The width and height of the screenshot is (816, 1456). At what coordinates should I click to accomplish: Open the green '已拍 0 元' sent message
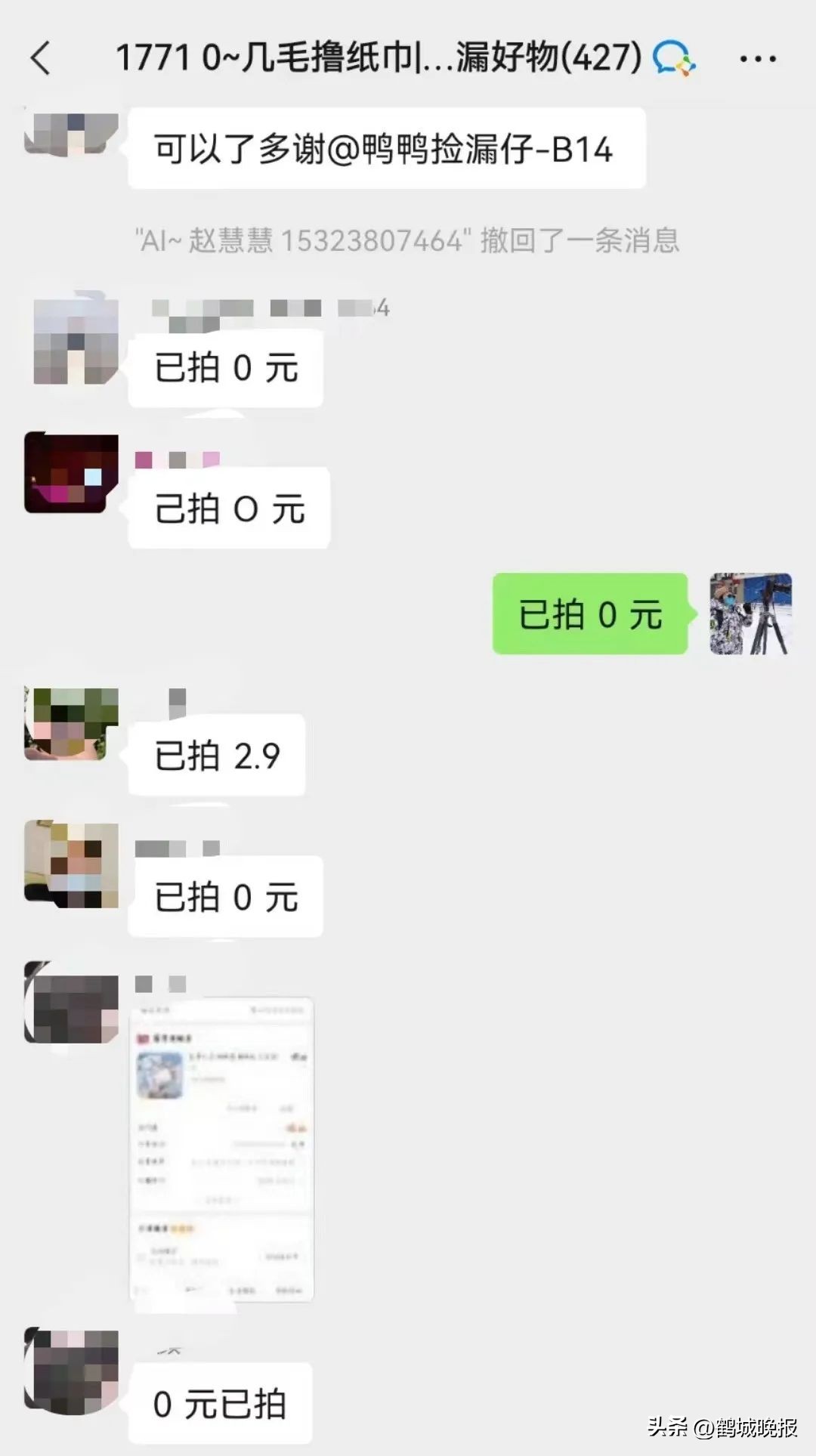tap(589, 616)
